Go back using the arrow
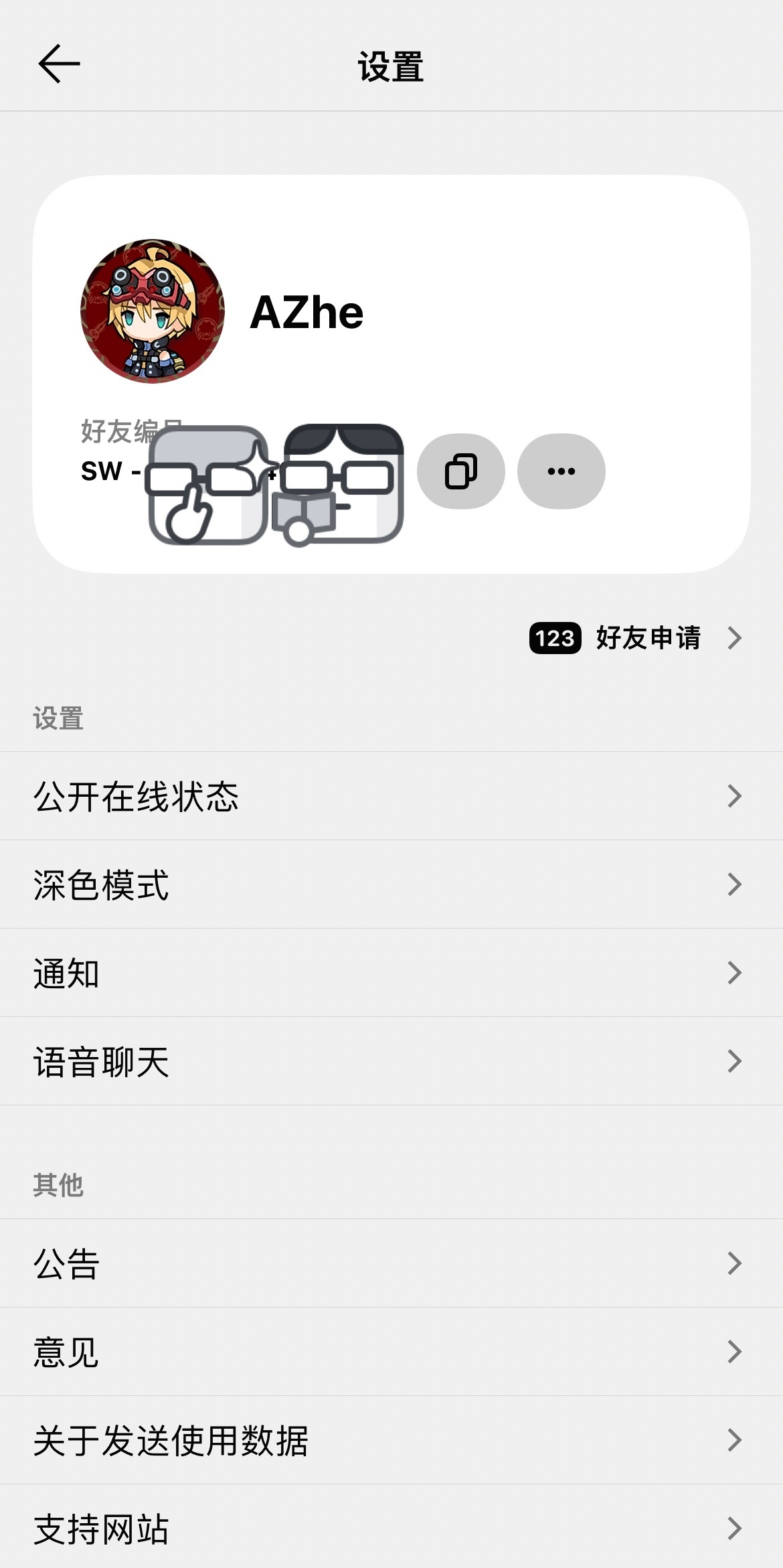 coord(59,64)
